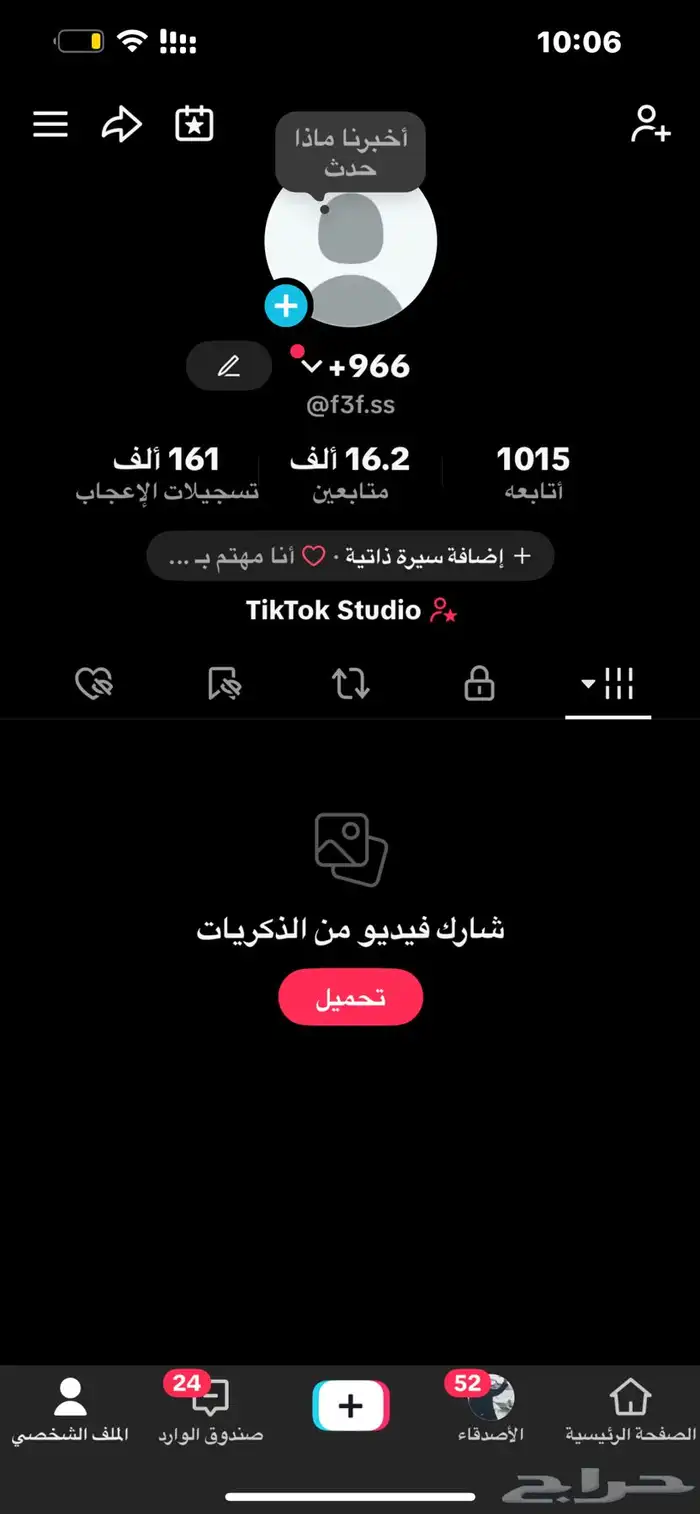Switch to the private videos lock tab
The width and height of the screenshot is (700, 1514).
pyautogui.click(x=479, y=685)
